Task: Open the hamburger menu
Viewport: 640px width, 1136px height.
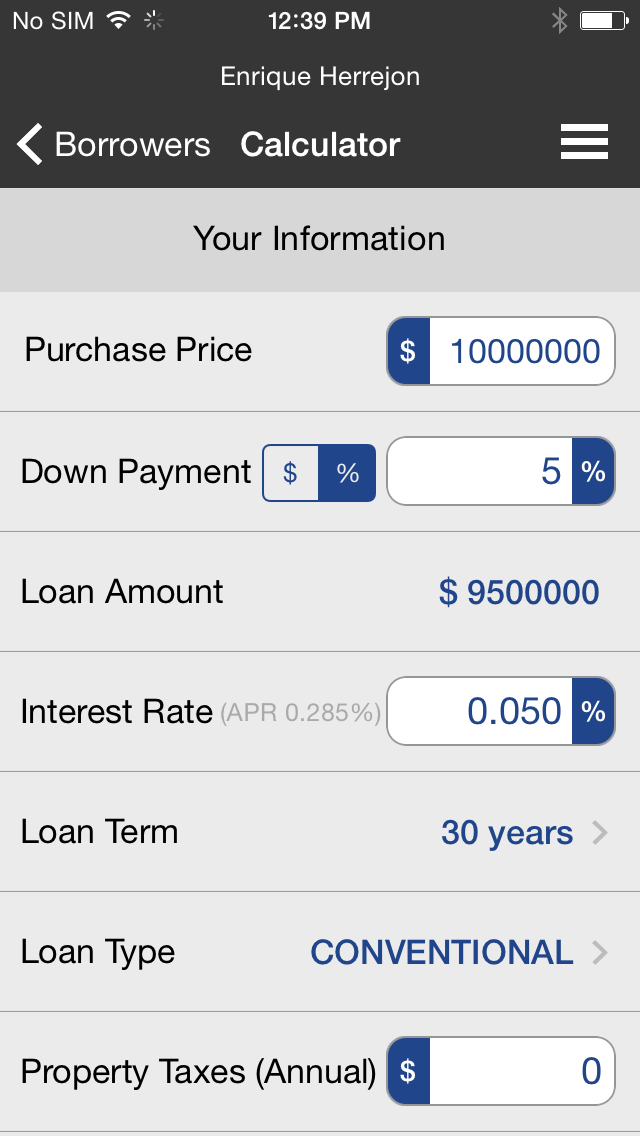Action: [584, 142]
